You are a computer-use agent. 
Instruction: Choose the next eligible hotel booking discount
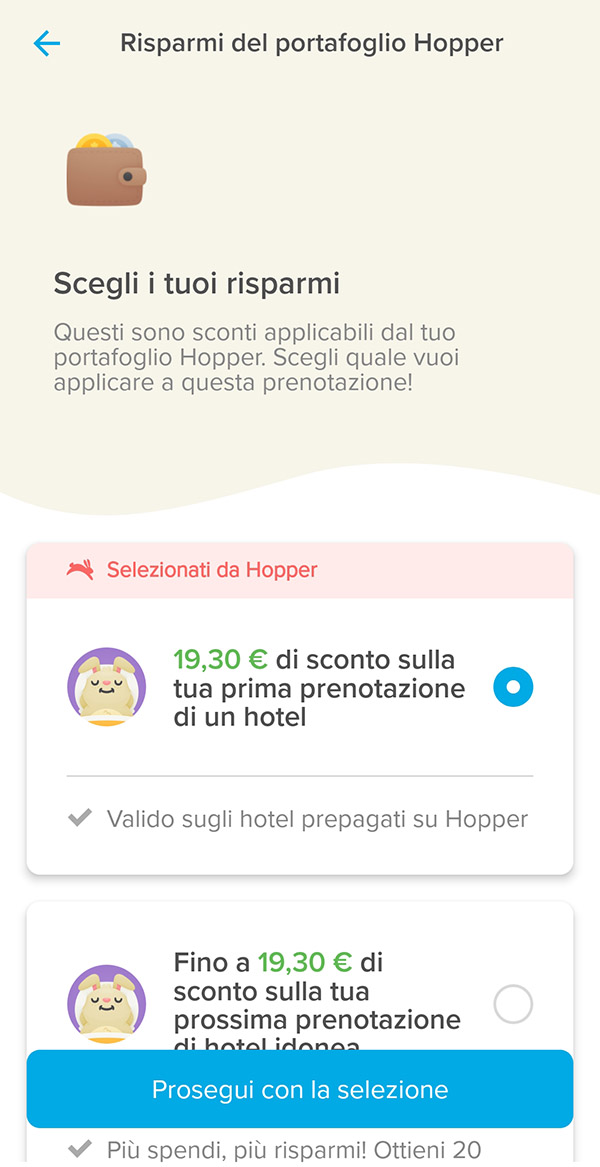coord(513,1004)
